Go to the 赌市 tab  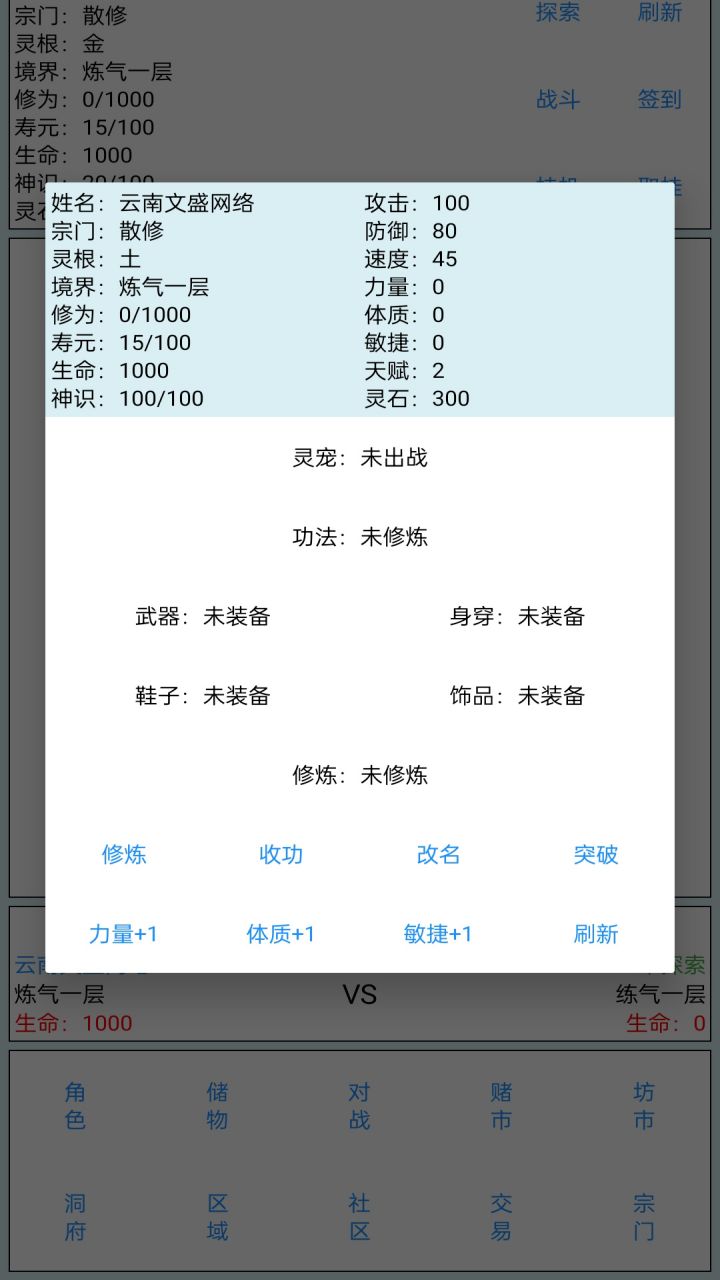pos(501,1106)
